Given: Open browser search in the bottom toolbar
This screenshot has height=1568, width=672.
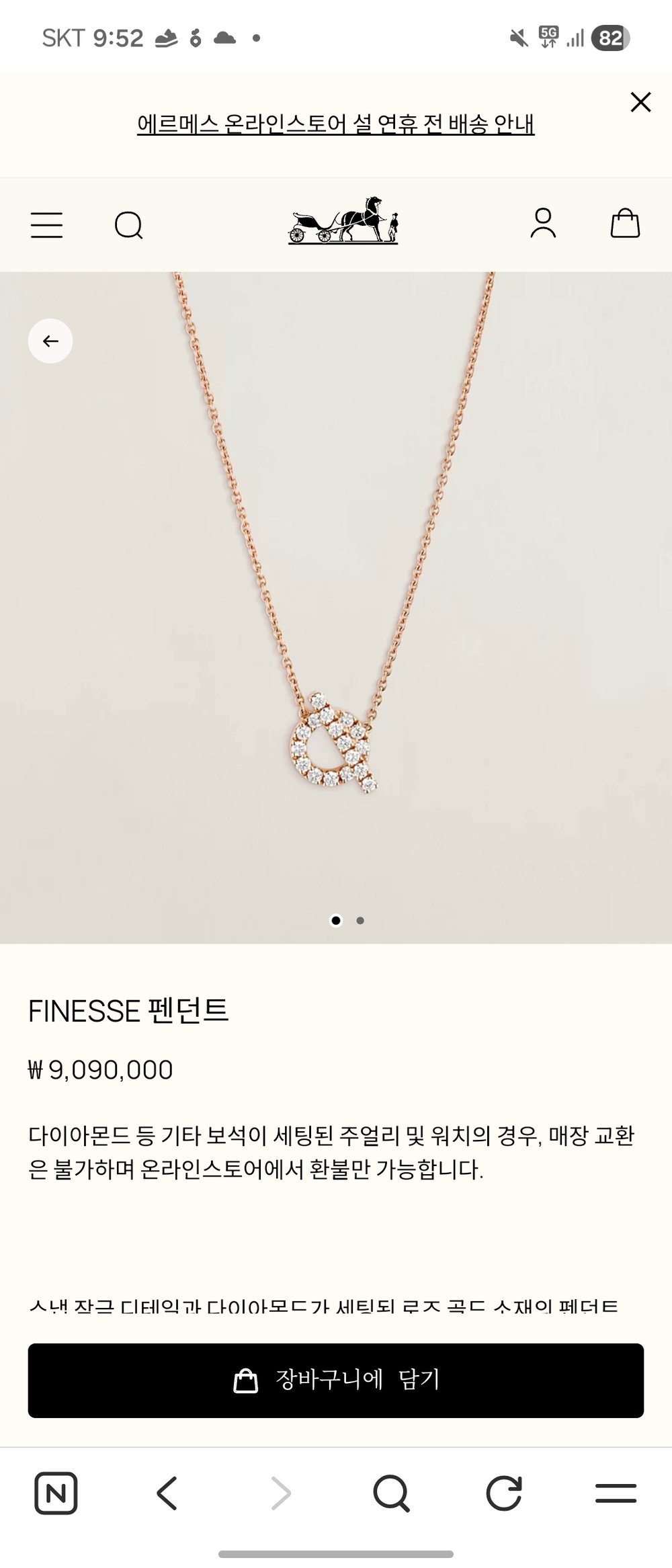Looking at the screenshot, I should tap(391, 1493).
